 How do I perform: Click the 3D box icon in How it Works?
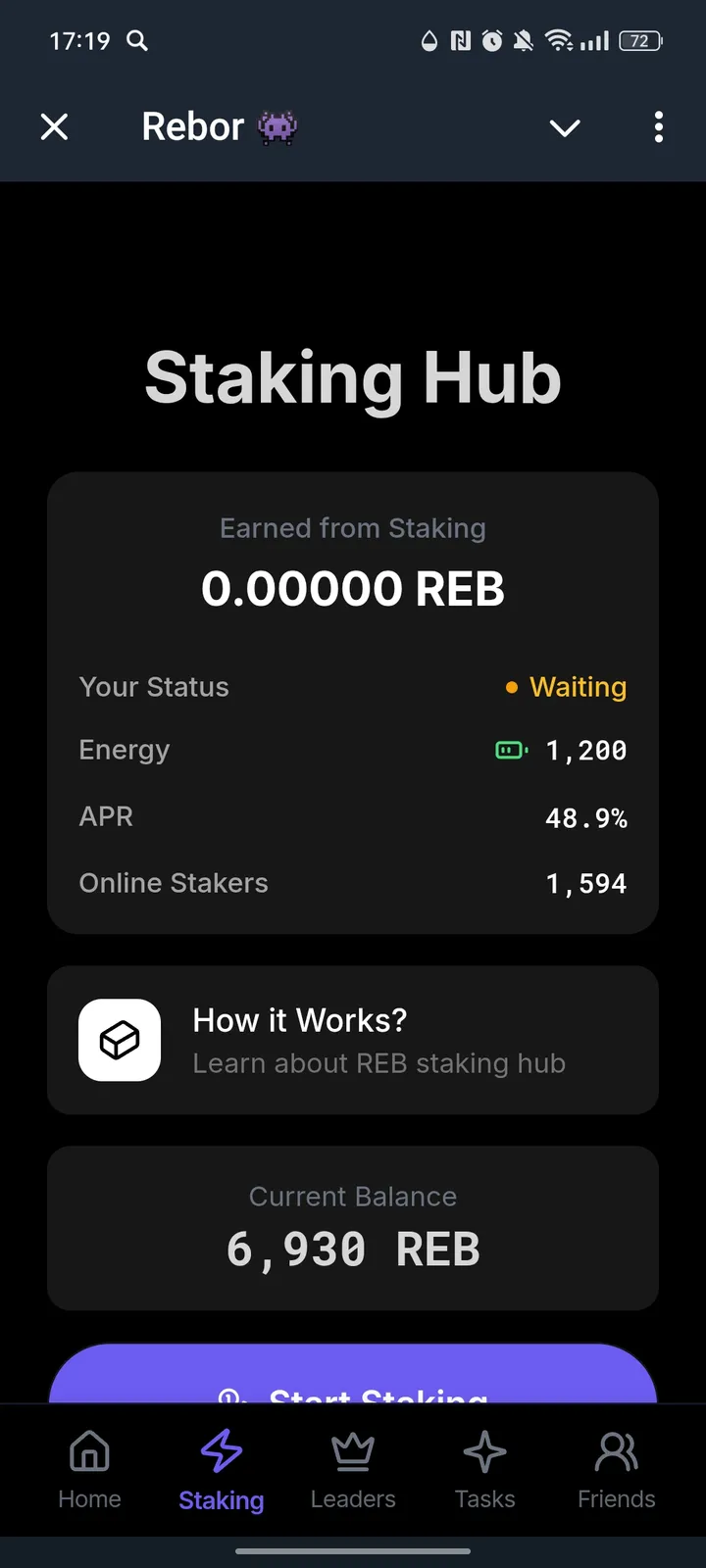click(x=120, y=1040)
